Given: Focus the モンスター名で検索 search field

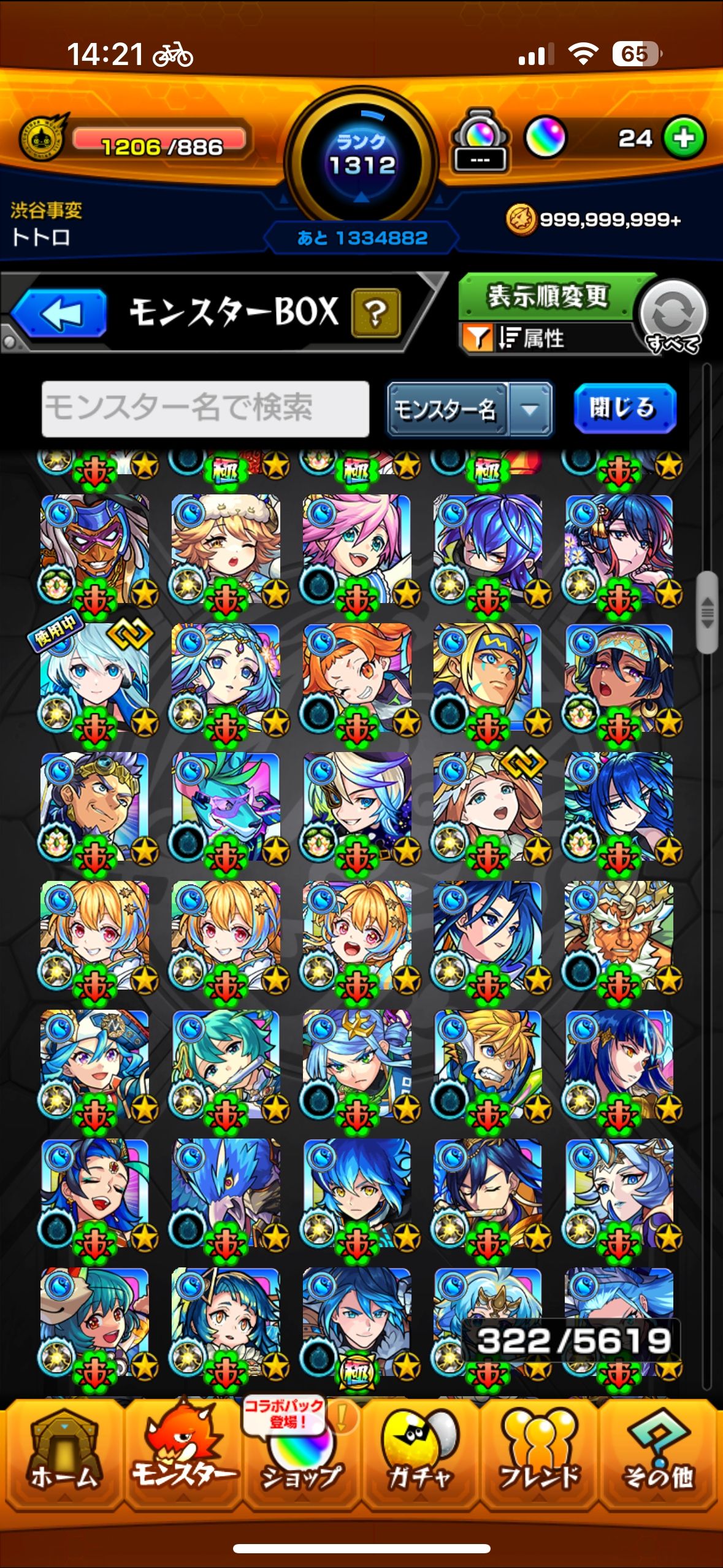Looking at the screenshot, I should point(205,409).
